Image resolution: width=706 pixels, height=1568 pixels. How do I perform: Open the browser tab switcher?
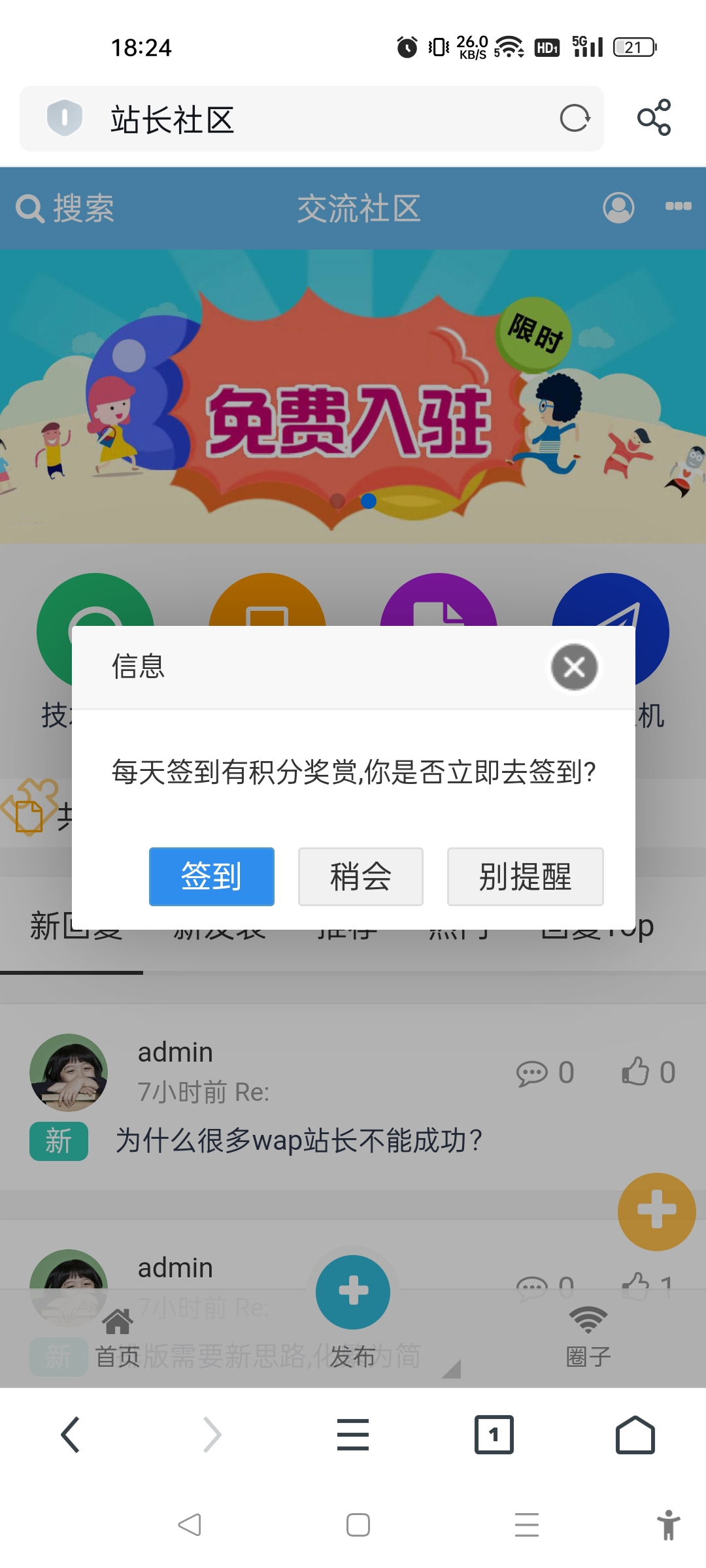pyautogui.click(x=494, y=1435)
